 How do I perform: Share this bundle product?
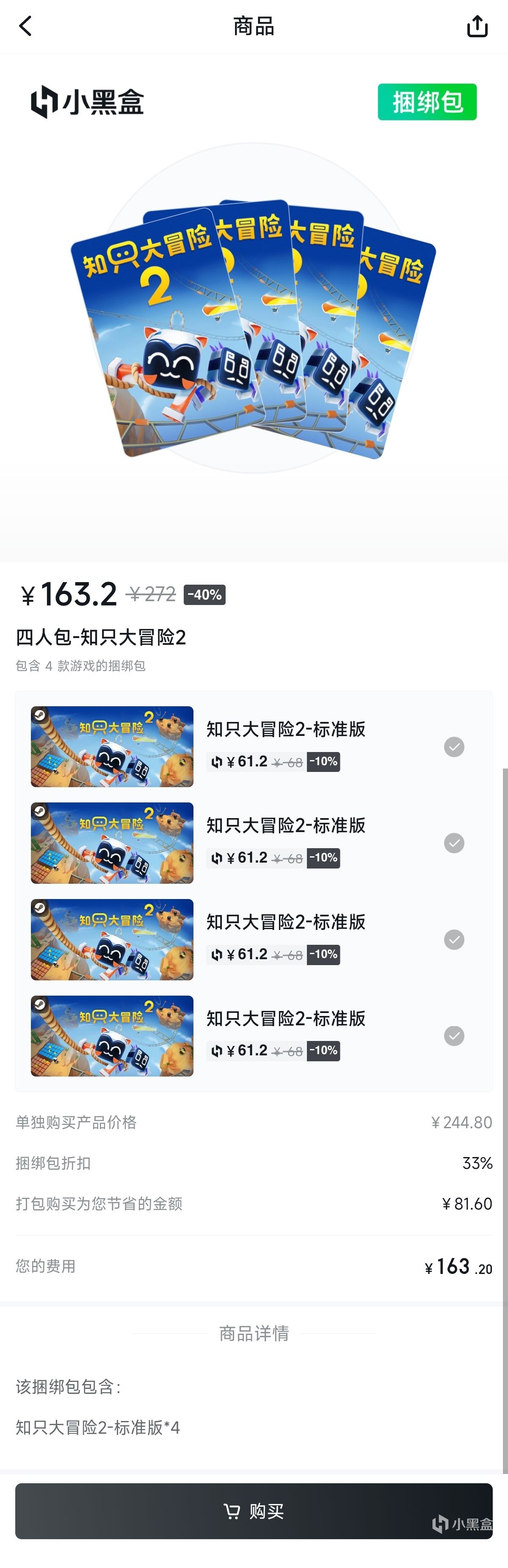(x=477, y=26)
